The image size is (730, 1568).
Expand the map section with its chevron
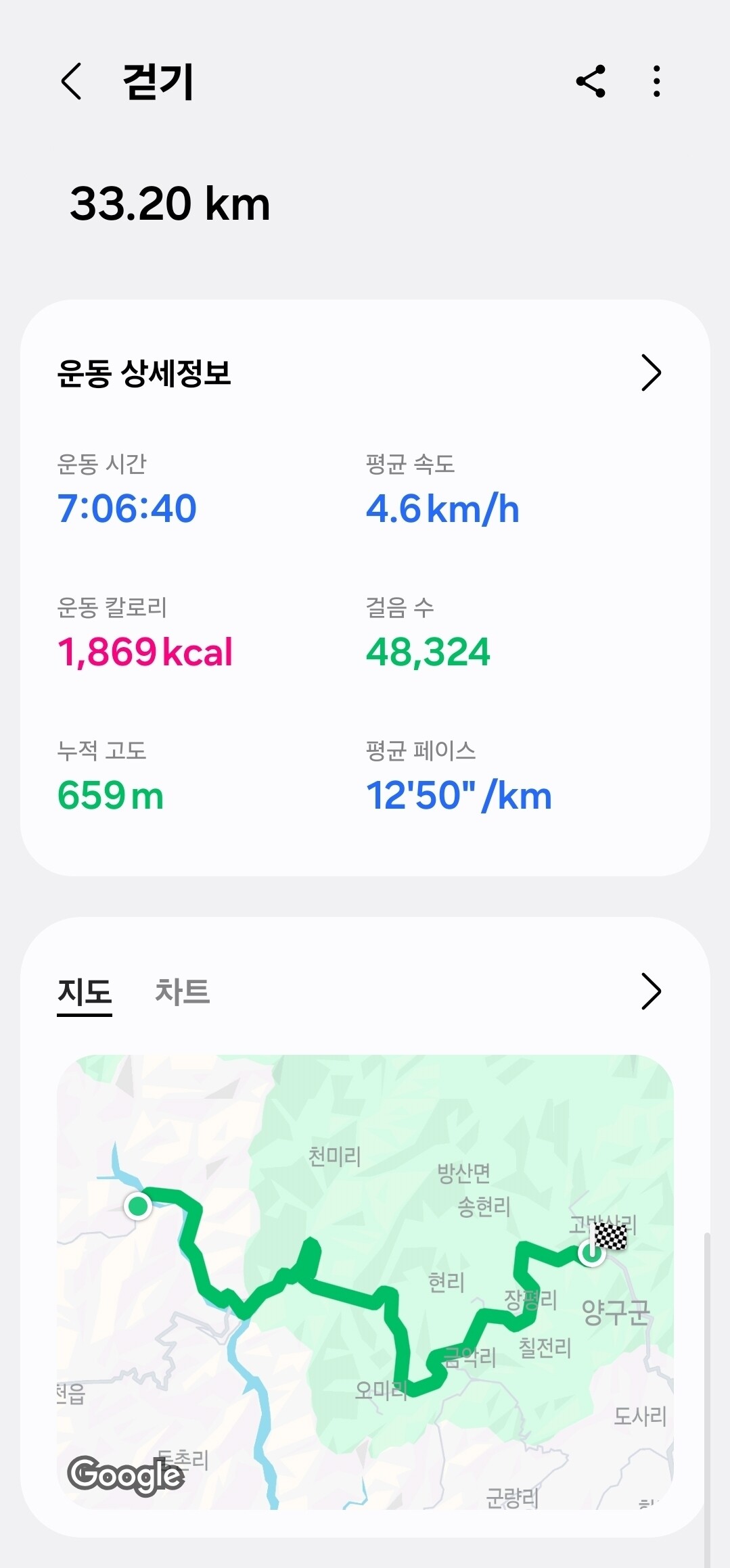click(x=650, y=991)
